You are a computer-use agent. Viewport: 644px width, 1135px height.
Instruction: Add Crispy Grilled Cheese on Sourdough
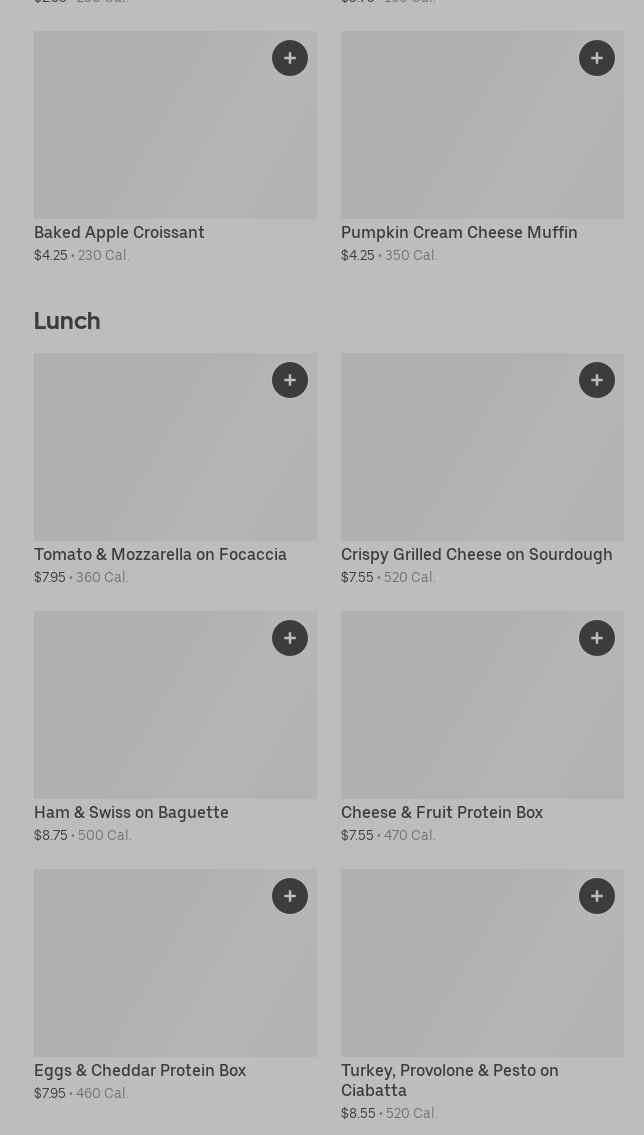597,380
